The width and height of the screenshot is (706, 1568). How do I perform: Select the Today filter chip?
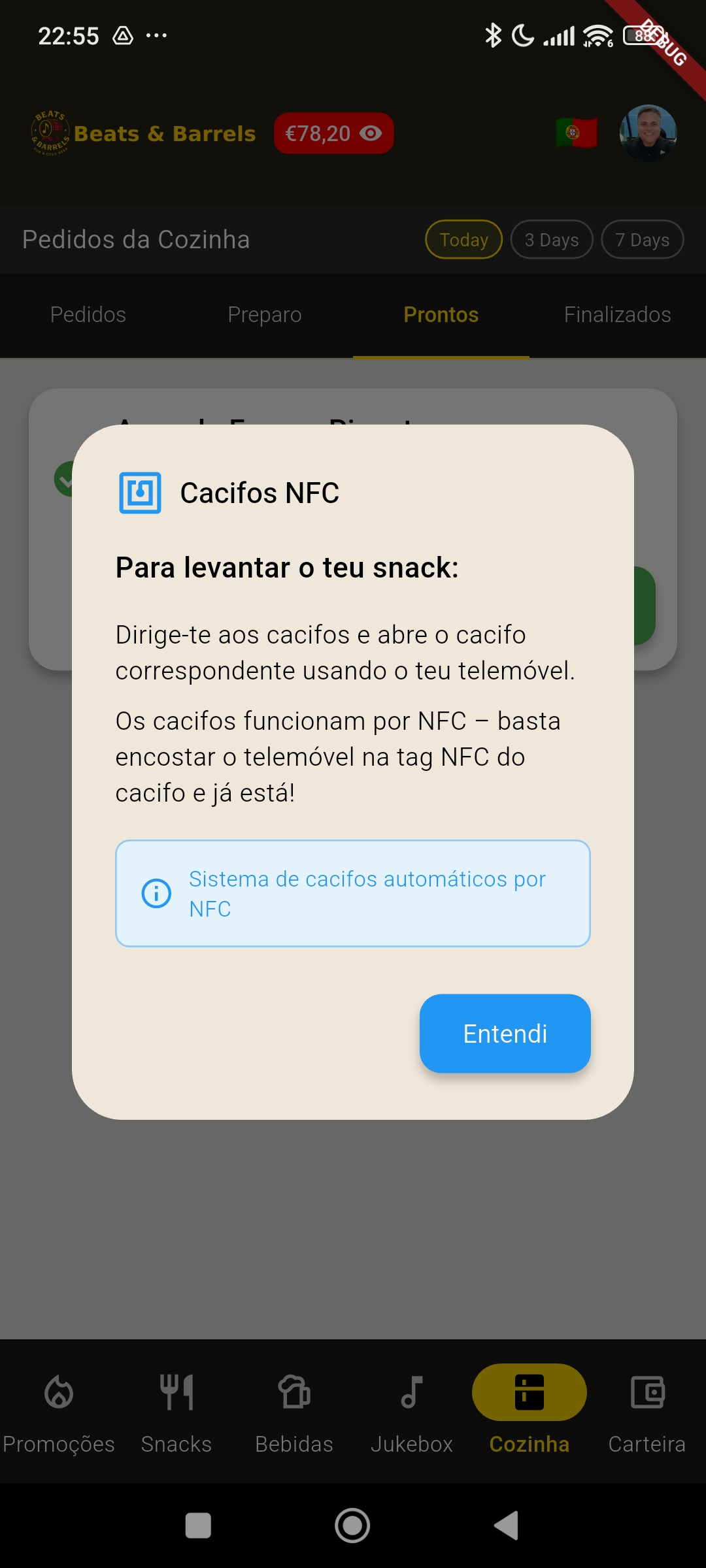pos(463,240)
